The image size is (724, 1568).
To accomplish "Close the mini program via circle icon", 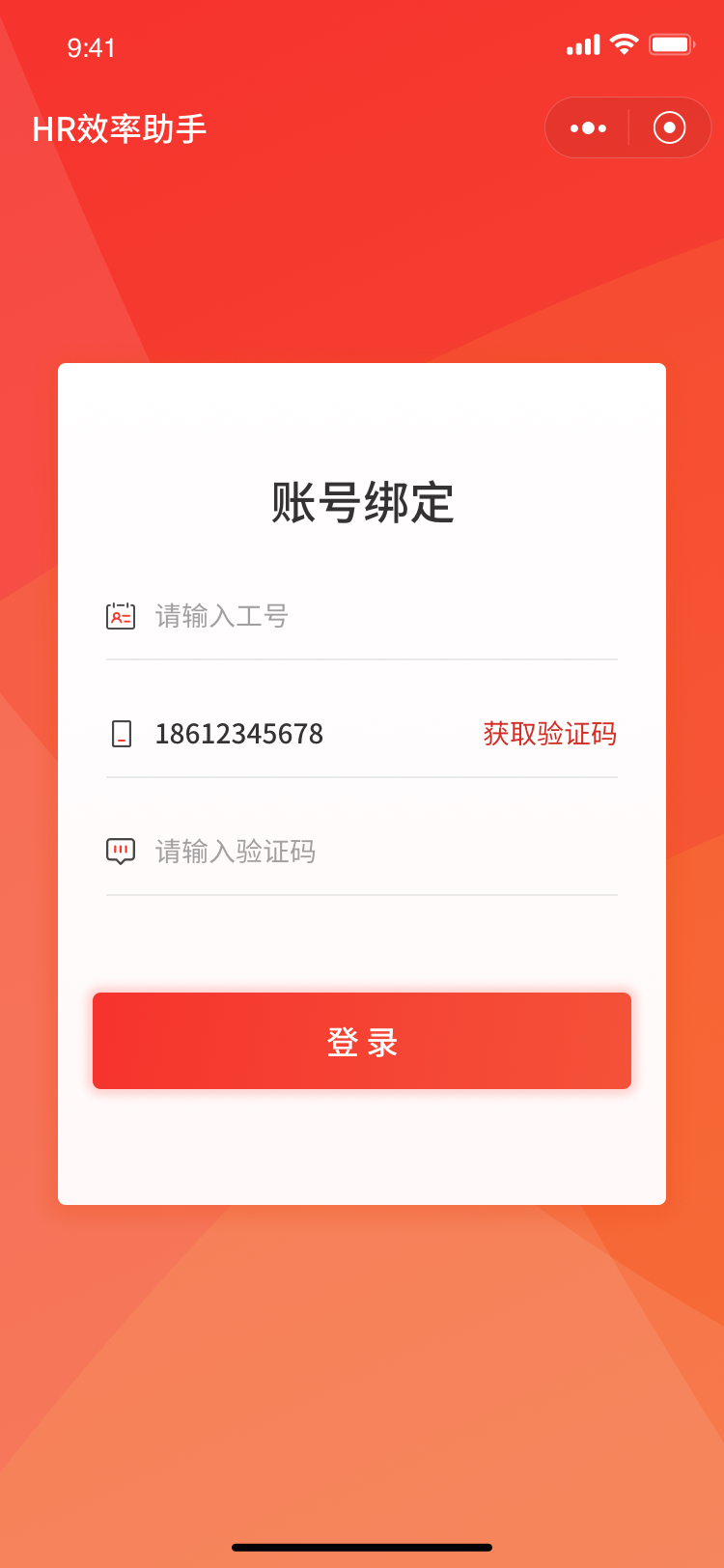I will pyautogui.click(x=669, y=127).
